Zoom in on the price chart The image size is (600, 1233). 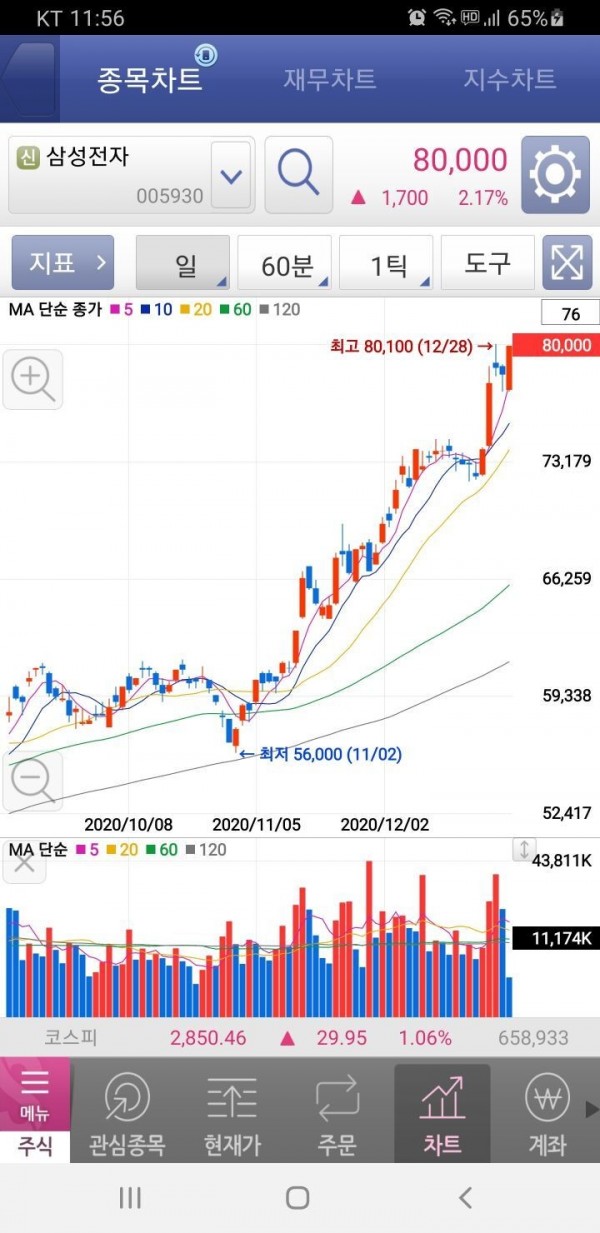33,379
